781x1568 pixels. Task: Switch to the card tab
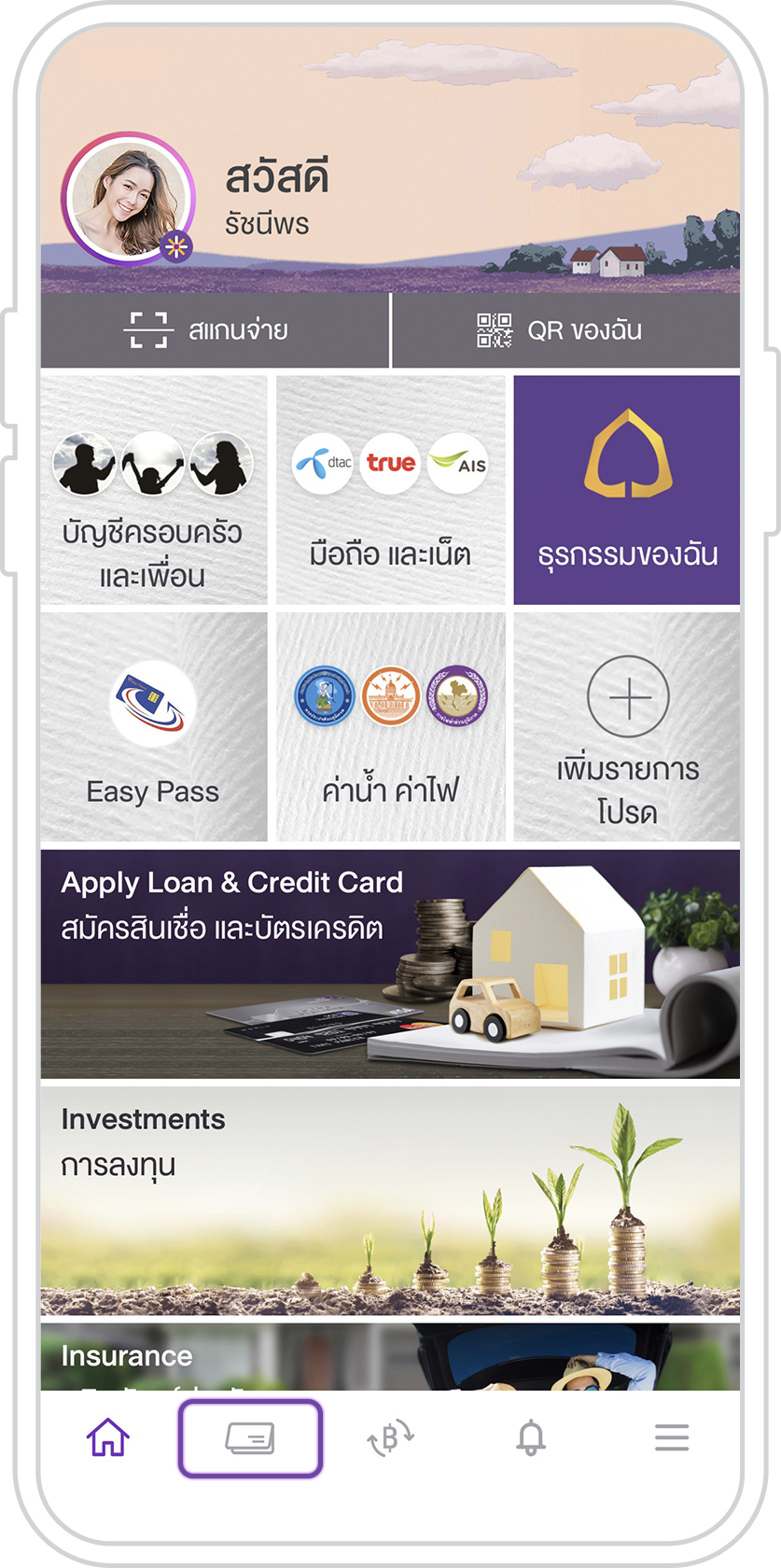click(250, 1437)
